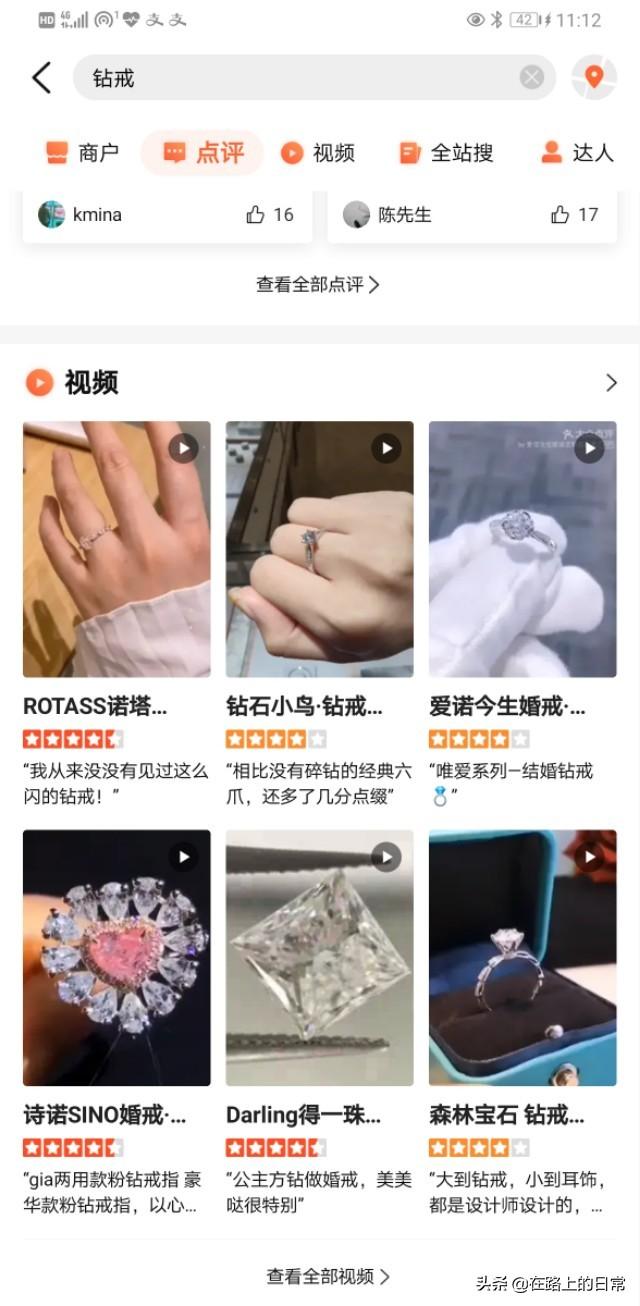Go back using the top-left arrow
The height and width of the screenshot is (1306, 640).
click(x=41, y=78)
